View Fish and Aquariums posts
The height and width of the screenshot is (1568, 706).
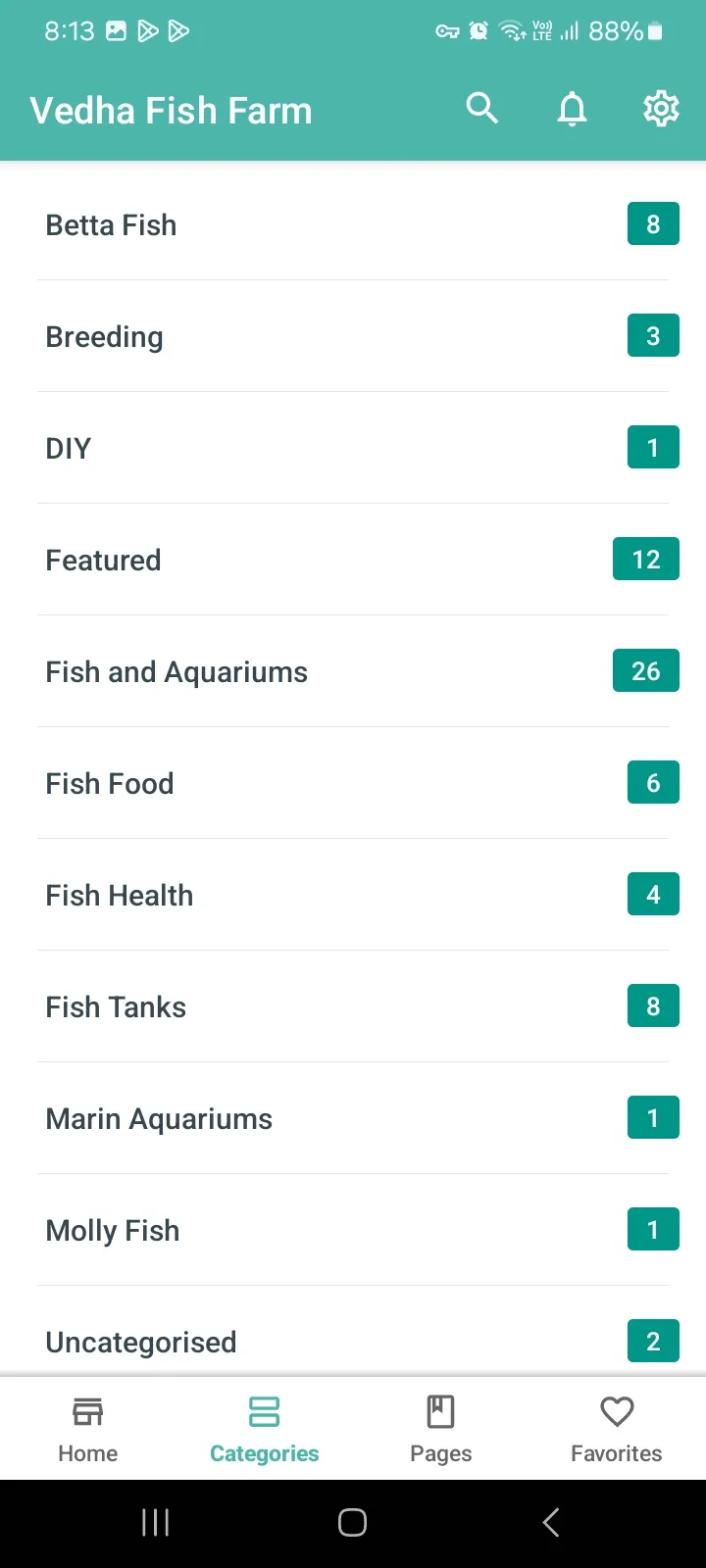[353, 671]
